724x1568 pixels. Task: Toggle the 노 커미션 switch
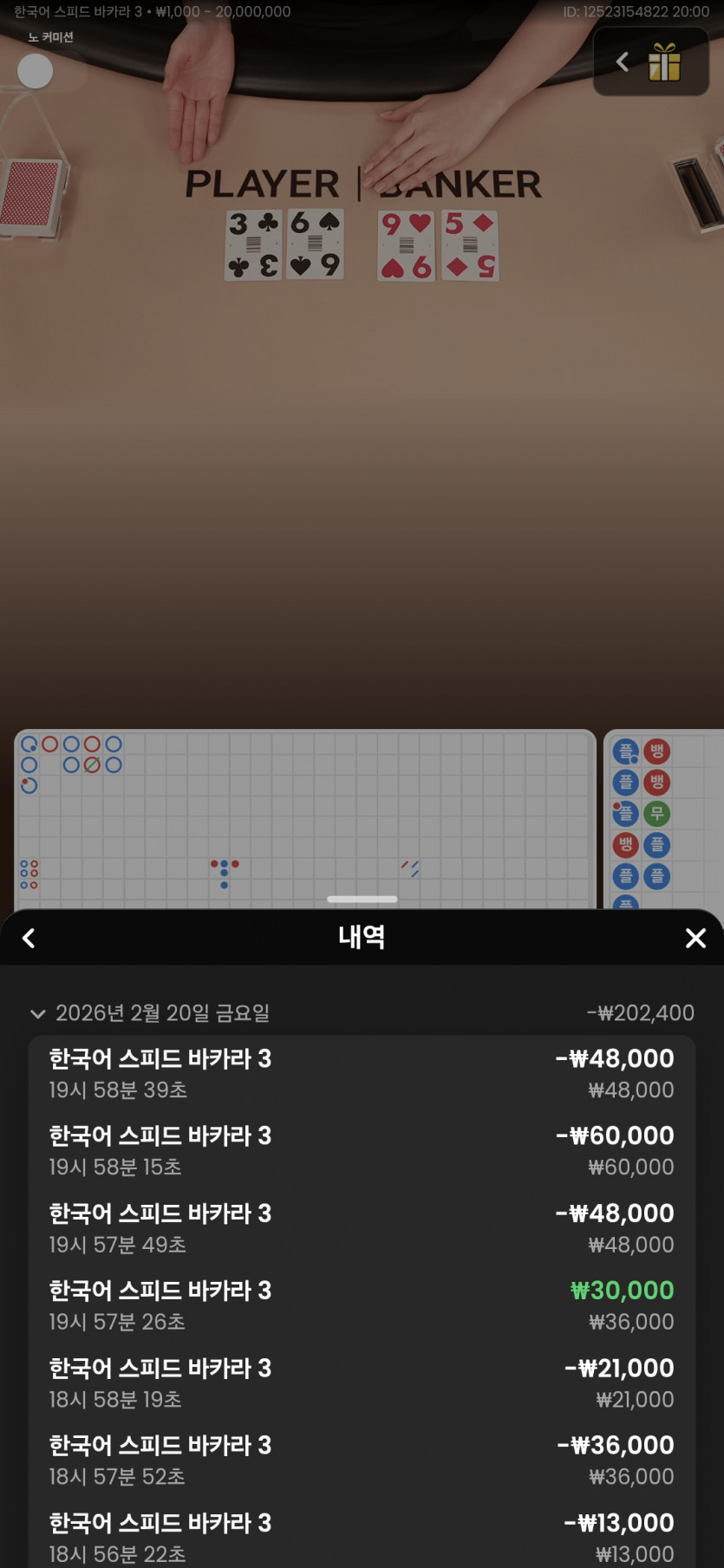click(x=51, y=71)
